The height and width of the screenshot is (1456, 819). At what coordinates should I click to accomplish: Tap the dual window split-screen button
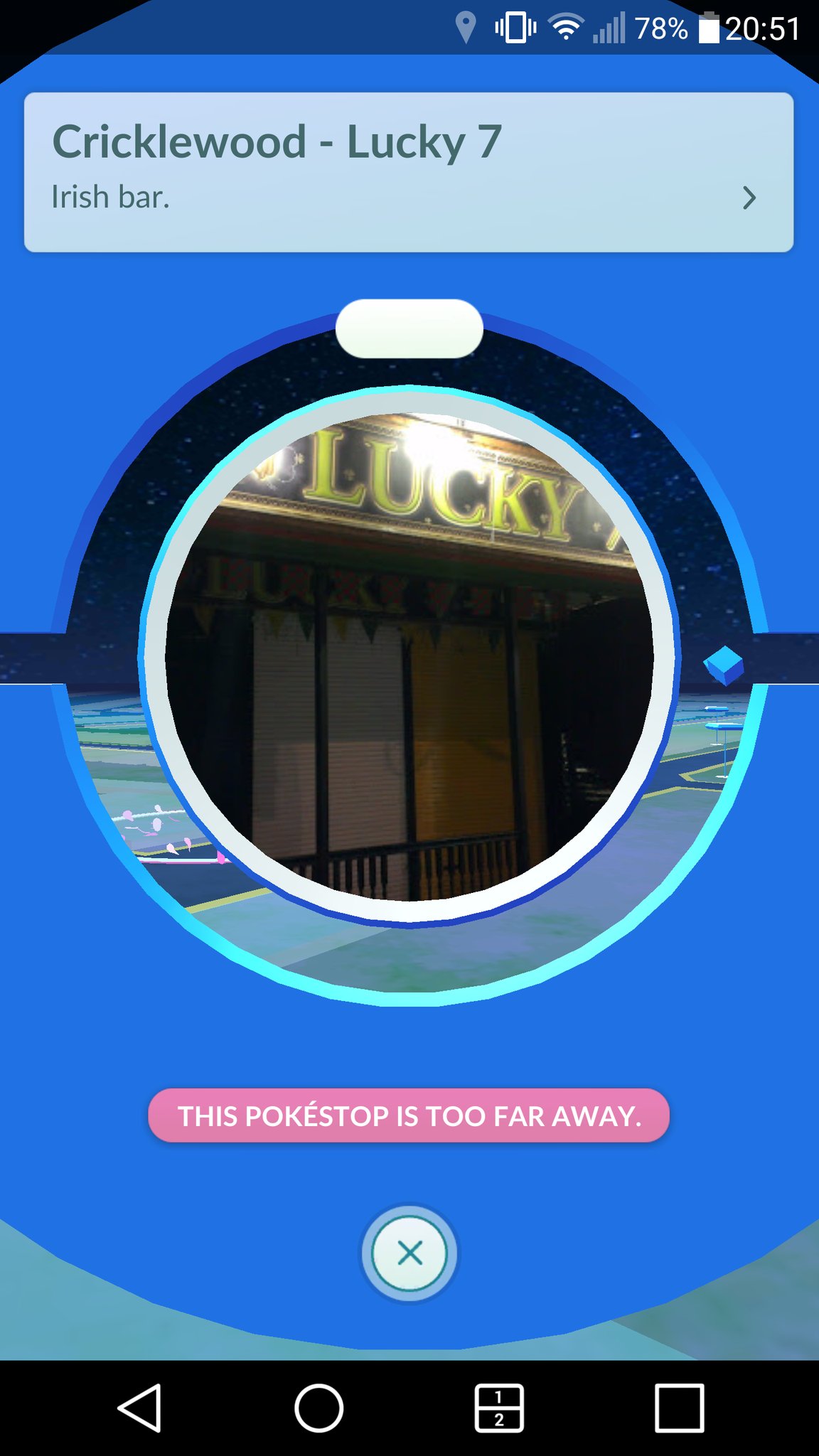499,1408
